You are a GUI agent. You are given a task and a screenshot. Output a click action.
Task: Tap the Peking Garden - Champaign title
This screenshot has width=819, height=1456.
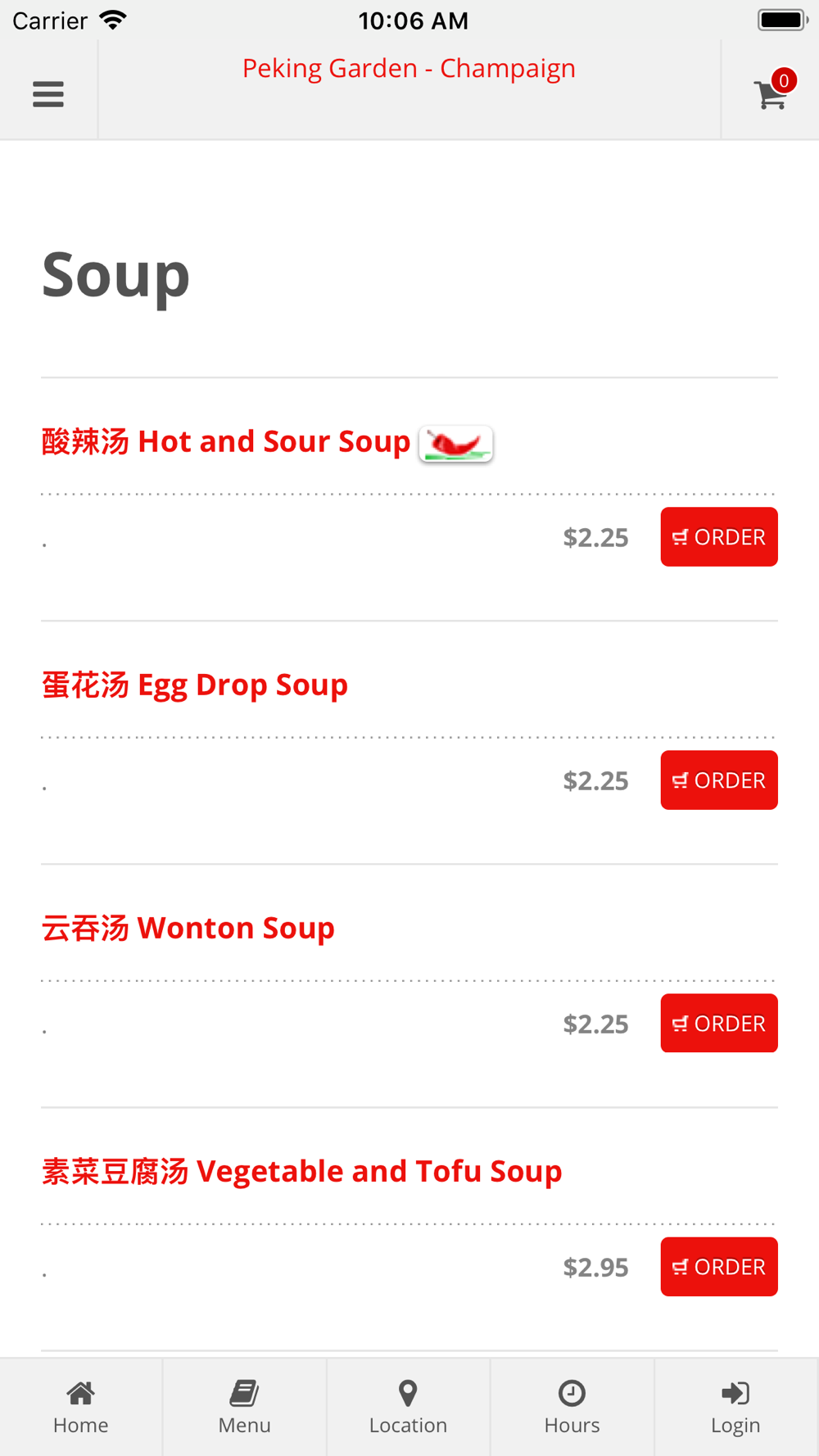pos(409,69)
